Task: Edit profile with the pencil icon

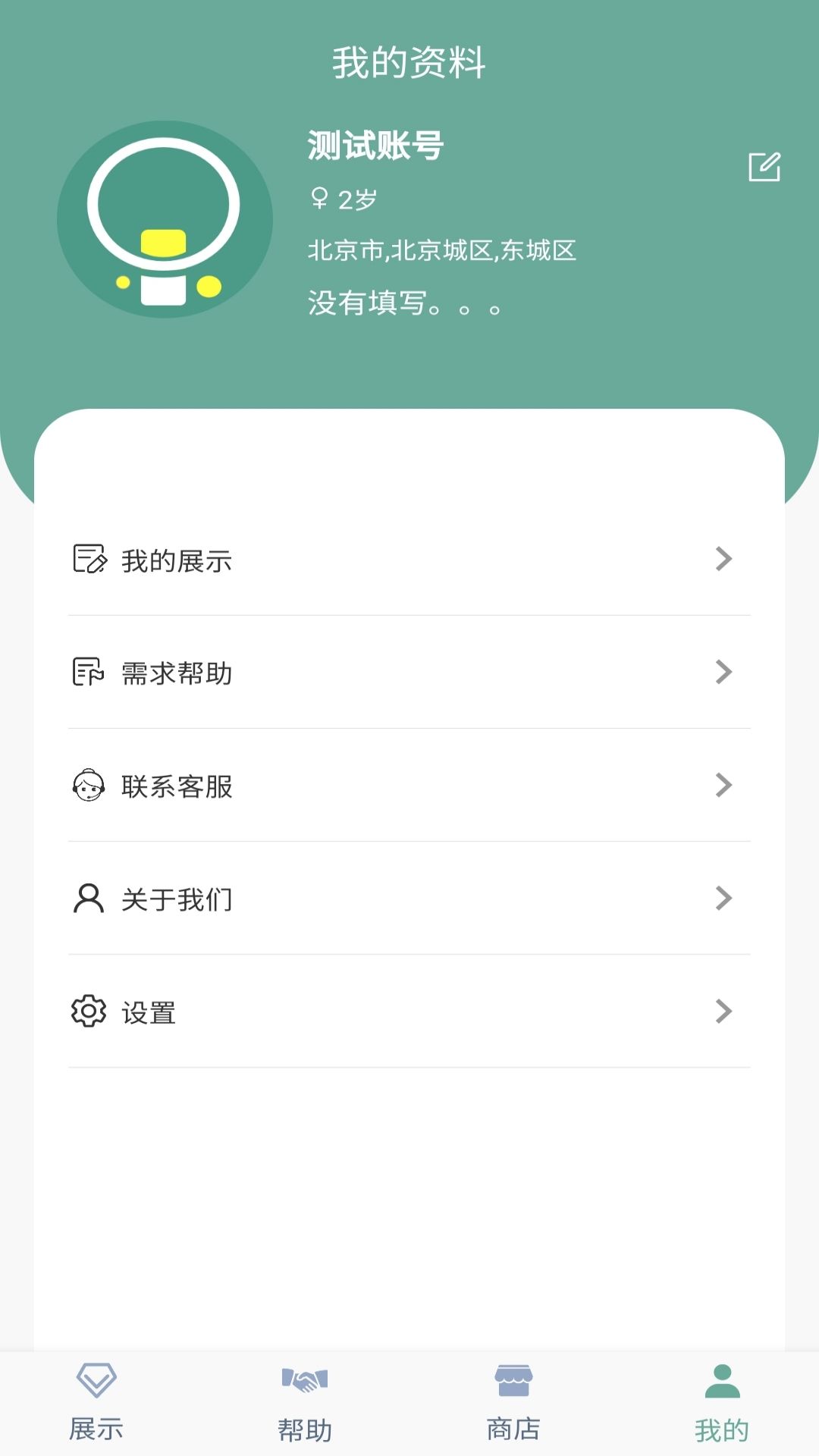Action: coord(764,167)
